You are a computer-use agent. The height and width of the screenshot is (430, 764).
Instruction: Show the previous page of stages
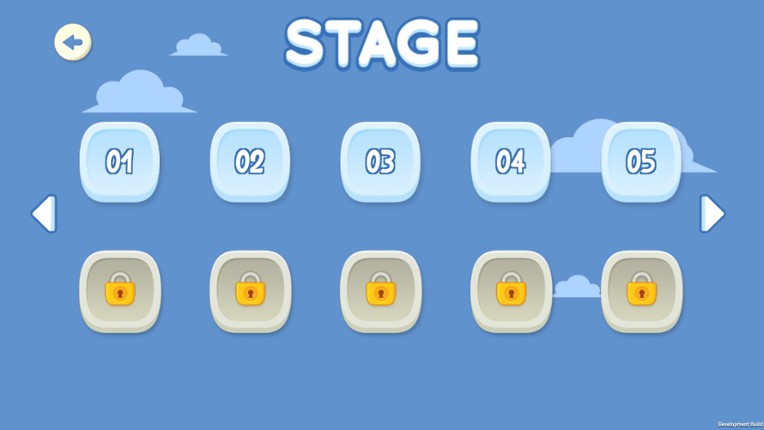point(44,214)
